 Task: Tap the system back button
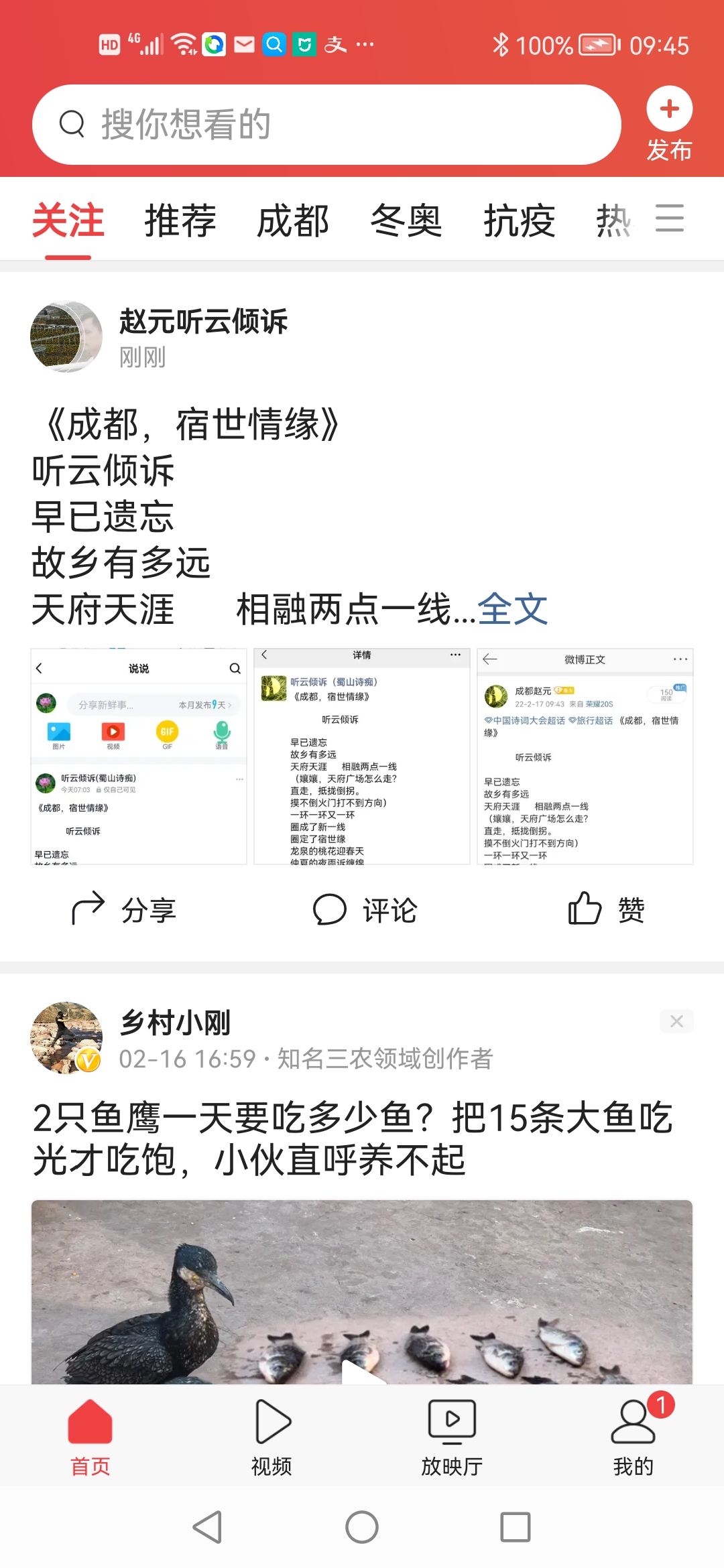point(208,1527)
